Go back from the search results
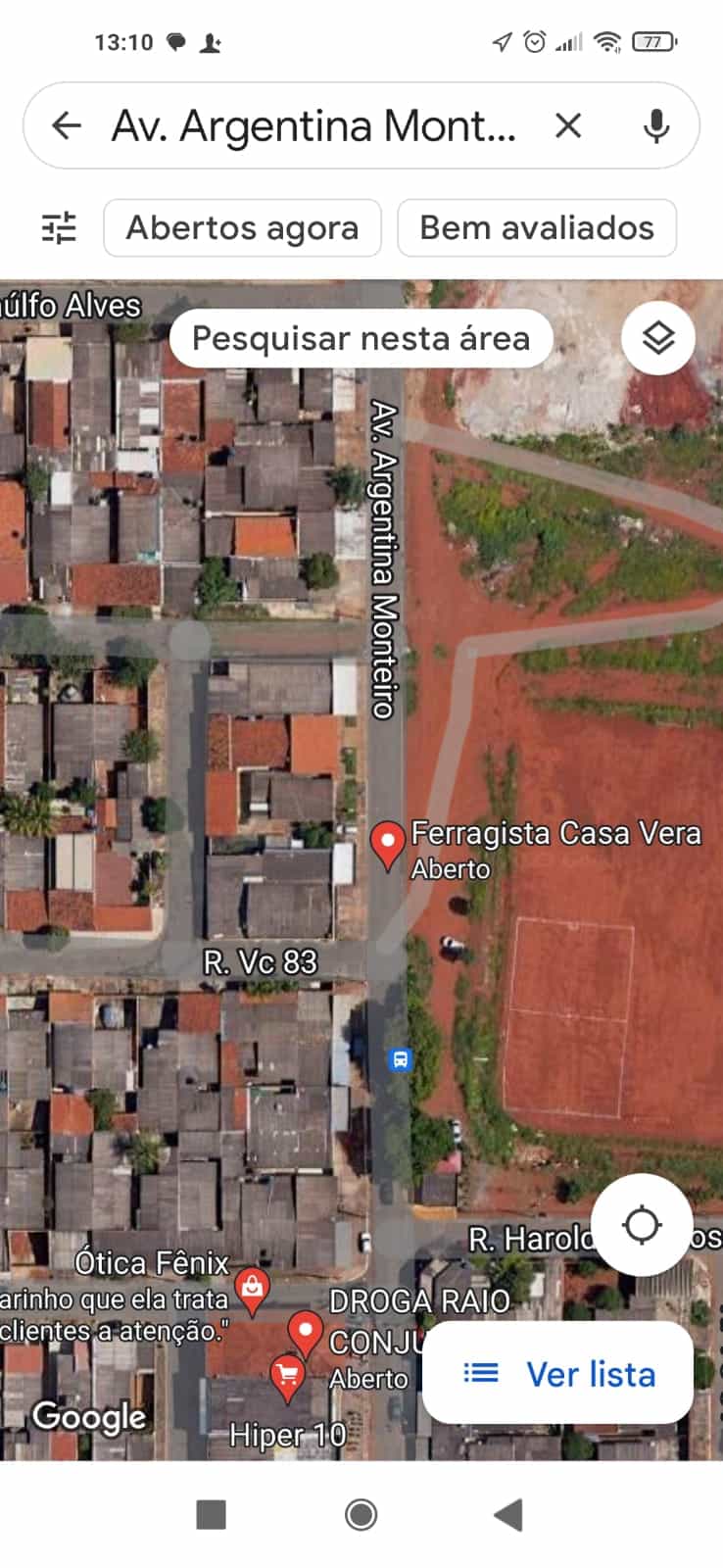 [x=66, y=125]
